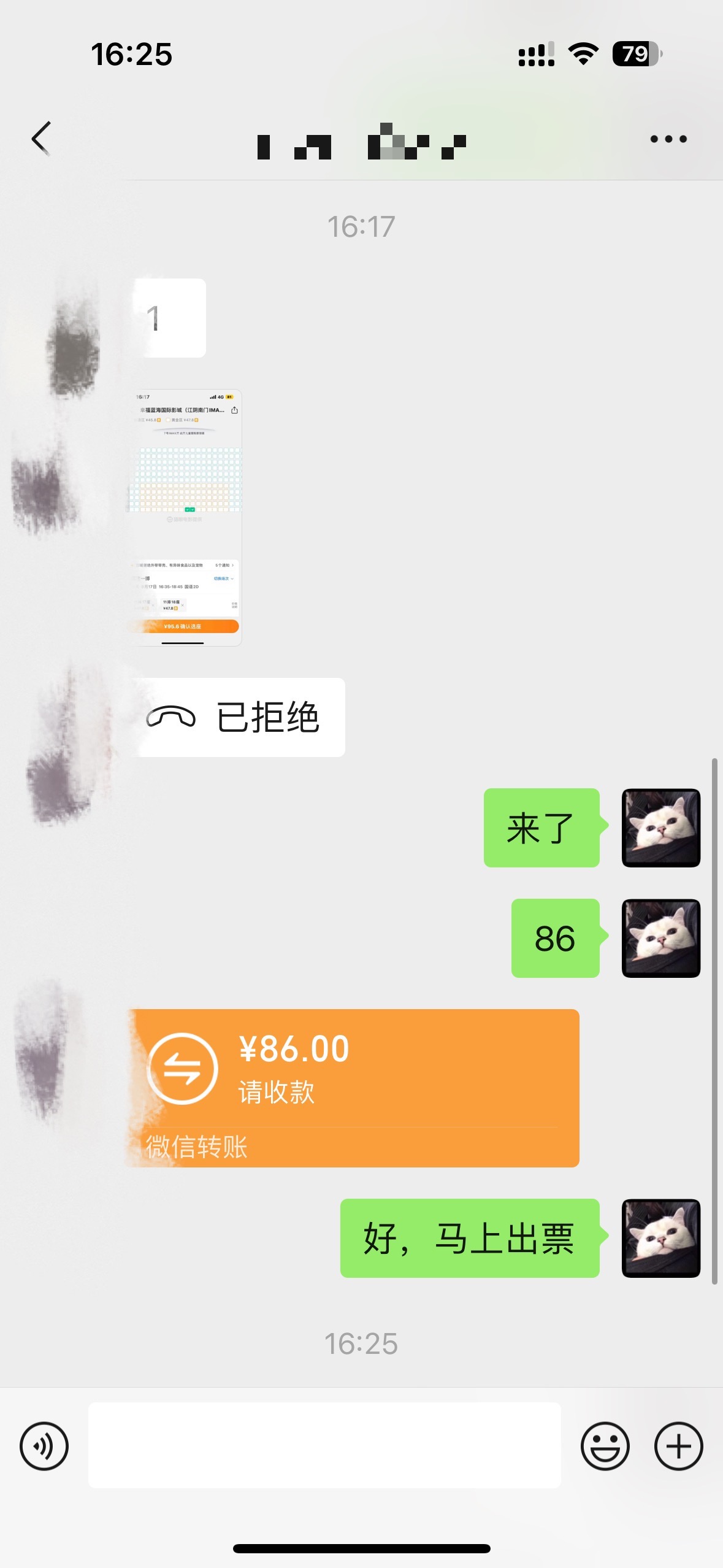Image resolution: width=723 pixels, height=1568 pixels.
Task: Open the chat's three-dot menu
Action: tap(668, 139)
